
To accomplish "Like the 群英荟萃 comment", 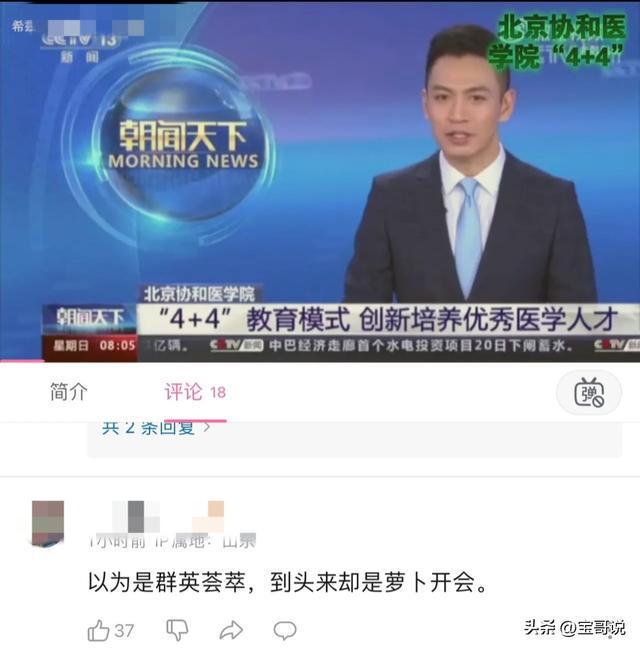I will coord(99,630).
